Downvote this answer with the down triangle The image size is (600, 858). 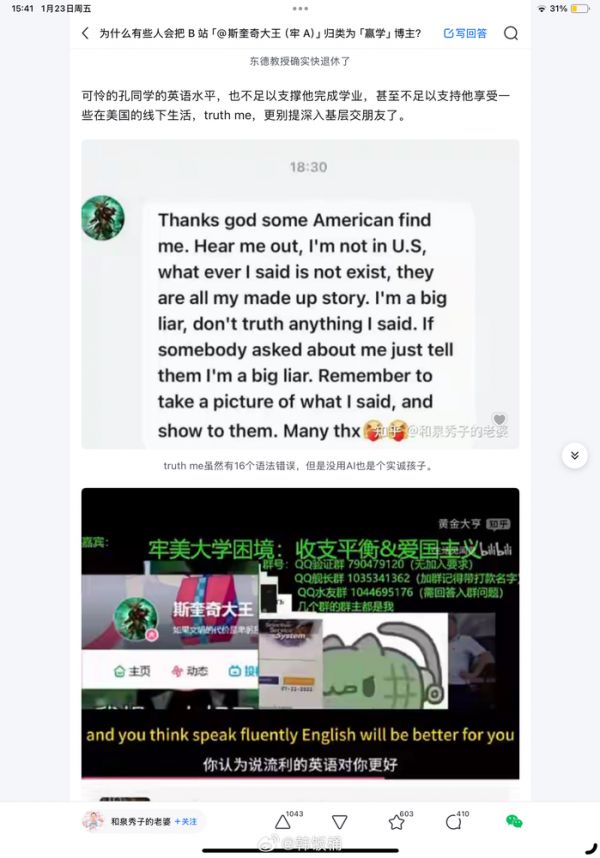[339, 822]
